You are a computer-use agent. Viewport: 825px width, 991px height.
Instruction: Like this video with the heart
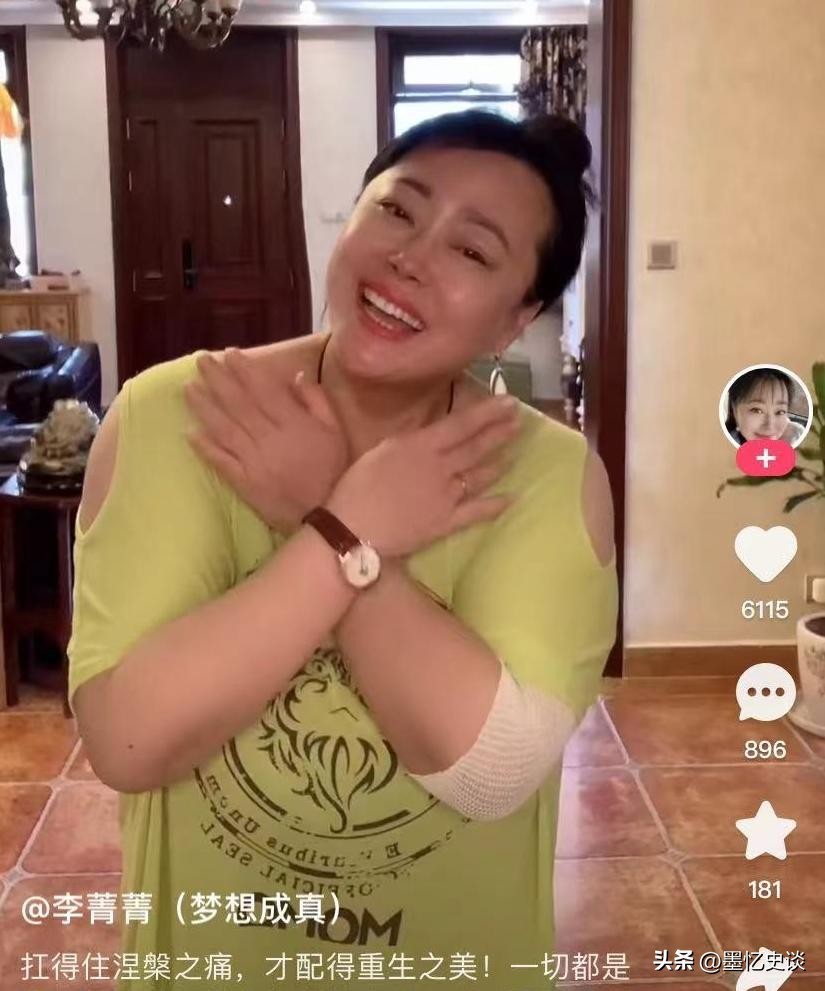coord(765,553)
